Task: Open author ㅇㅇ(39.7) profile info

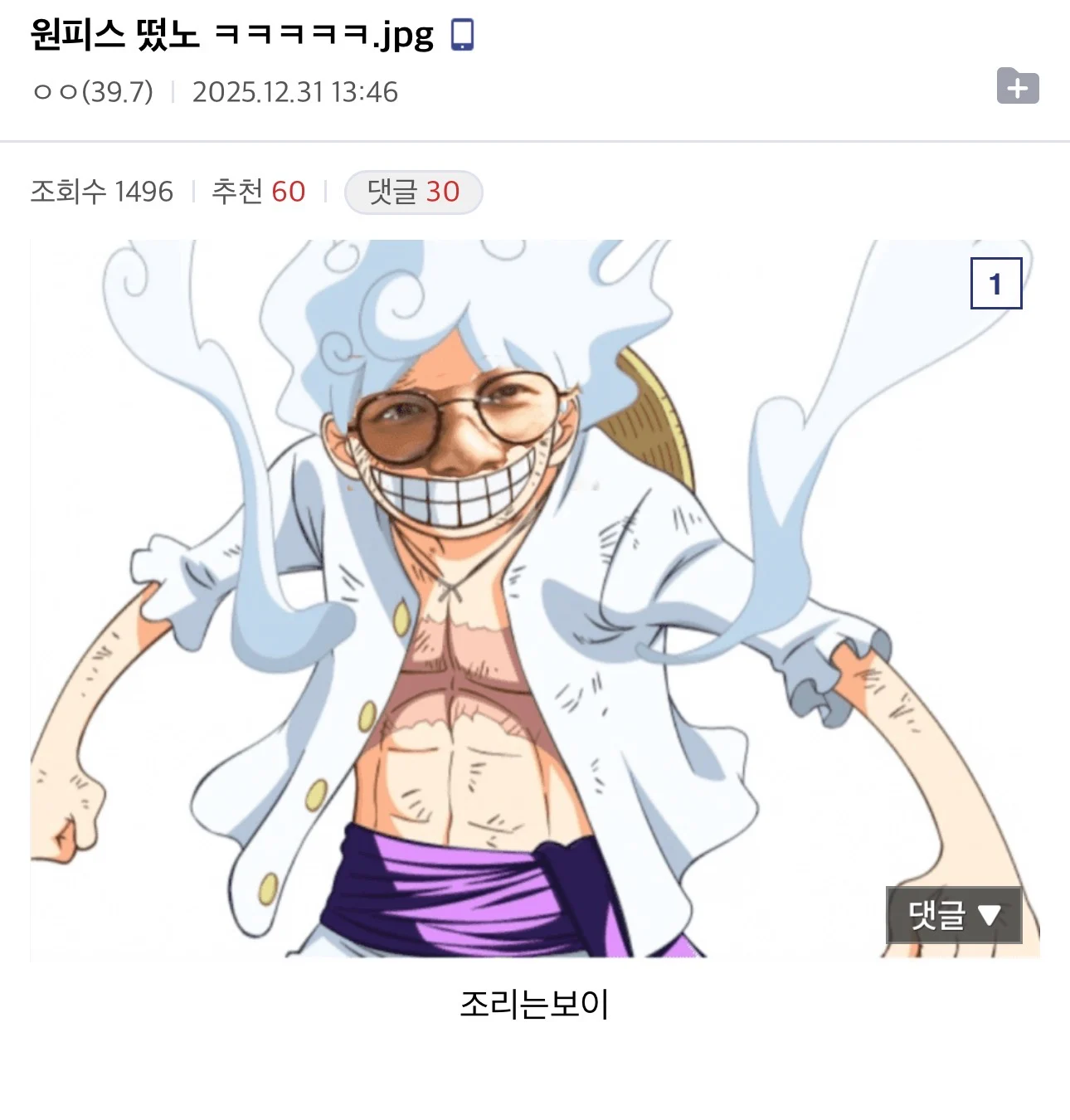Action: point(93,92)
